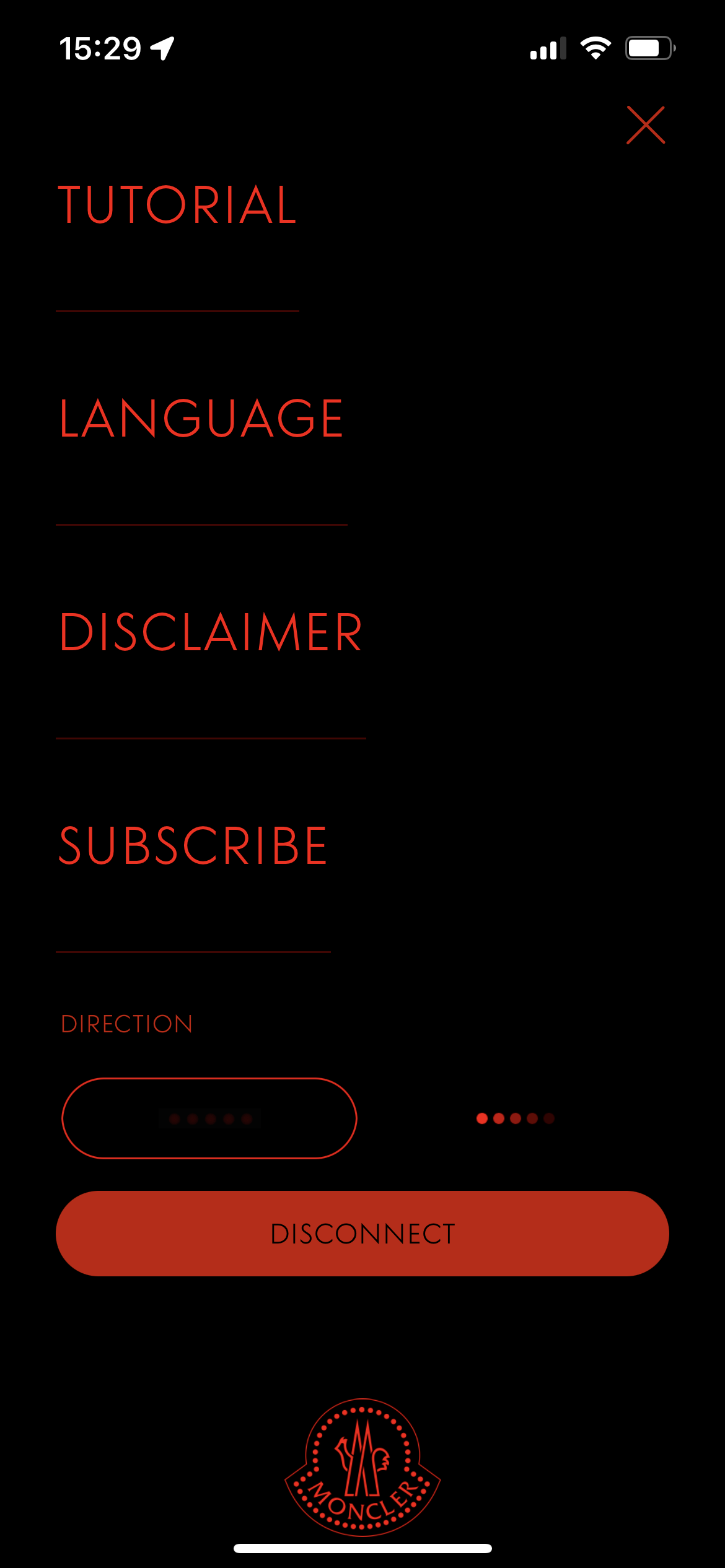Open the Language settings
The image size is (725, 1568).
(201, 419)
